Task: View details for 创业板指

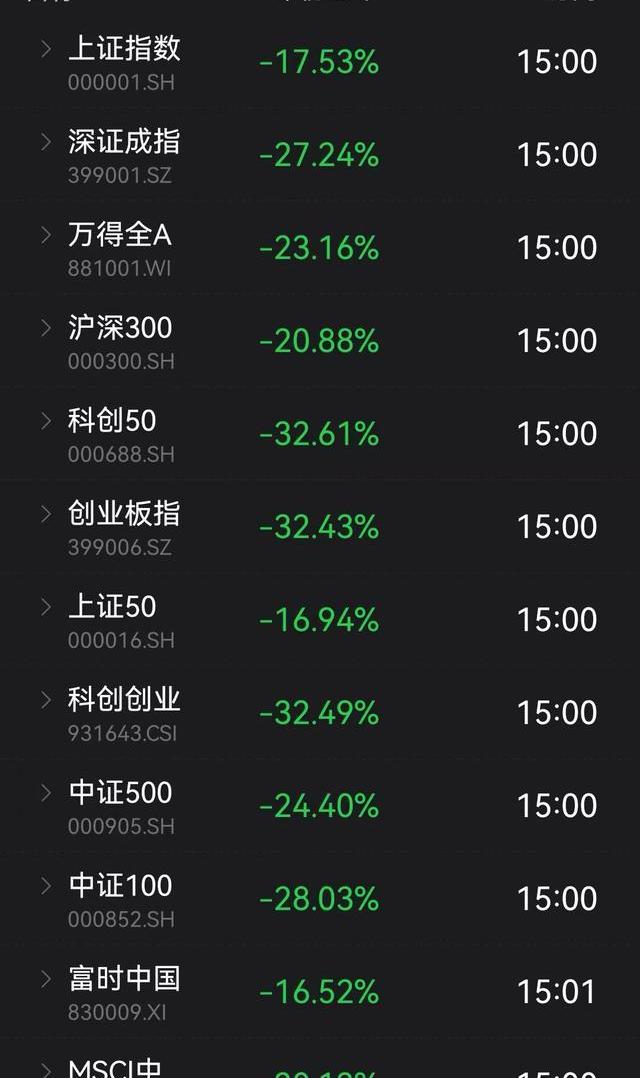Action: tap(320, 527)
